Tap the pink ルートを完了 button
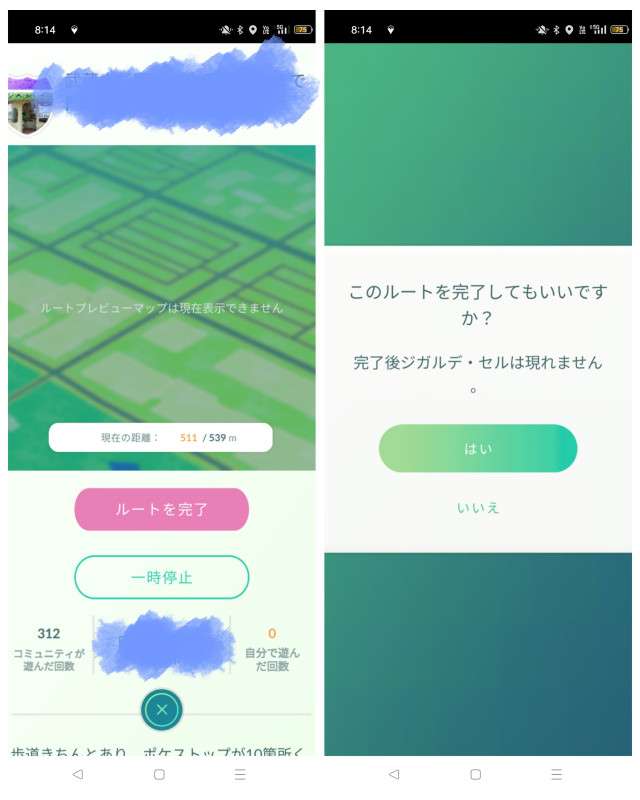The height and width of the screenshot is (800, 640). 161,509
